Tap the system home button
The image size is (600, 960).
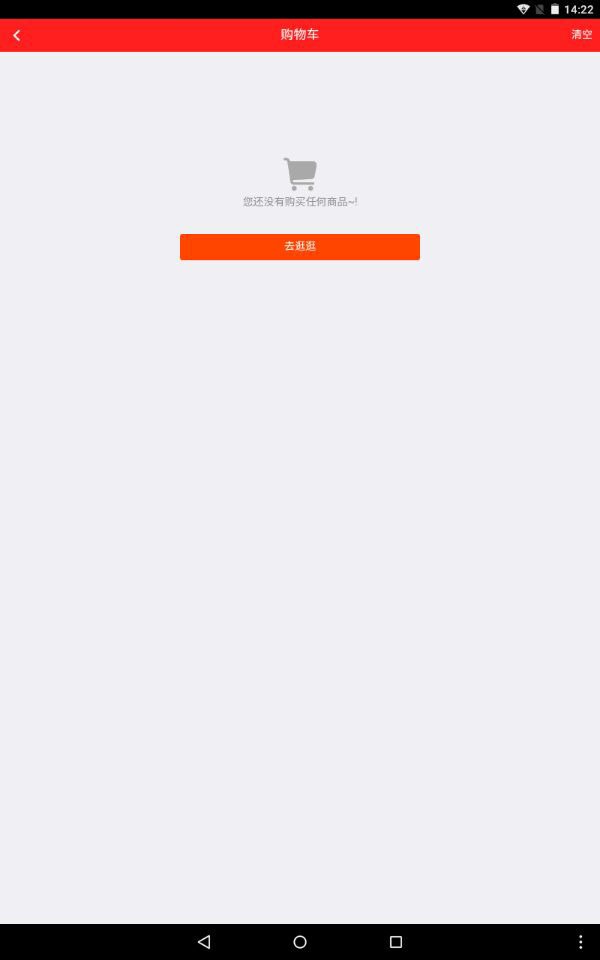coord(300,942)
